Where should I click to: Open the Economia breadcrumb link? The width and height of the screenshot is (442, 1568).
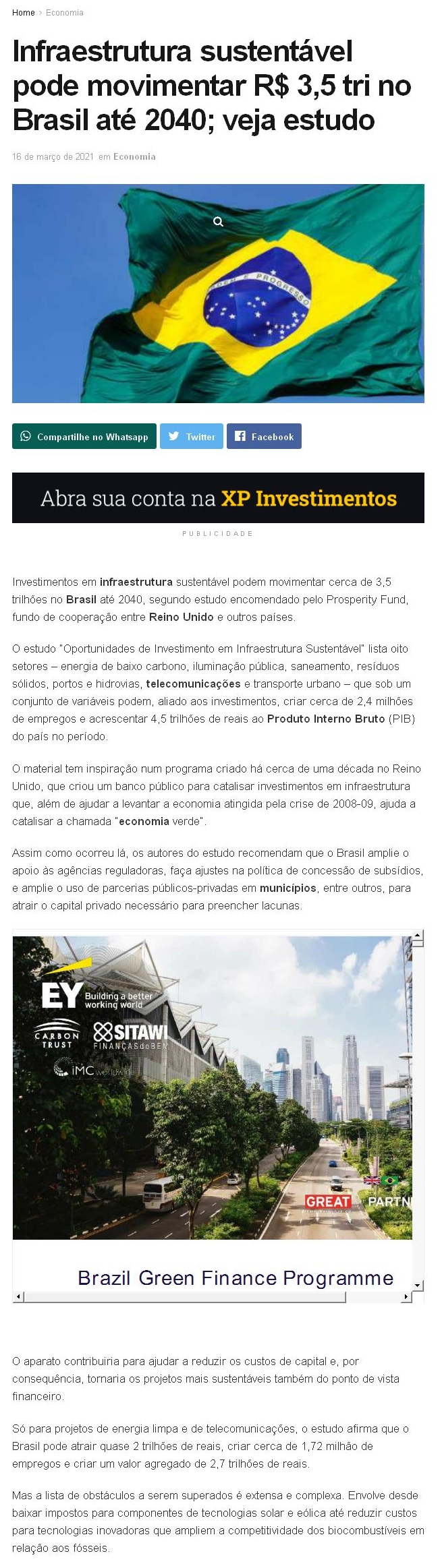pos(65,13)
